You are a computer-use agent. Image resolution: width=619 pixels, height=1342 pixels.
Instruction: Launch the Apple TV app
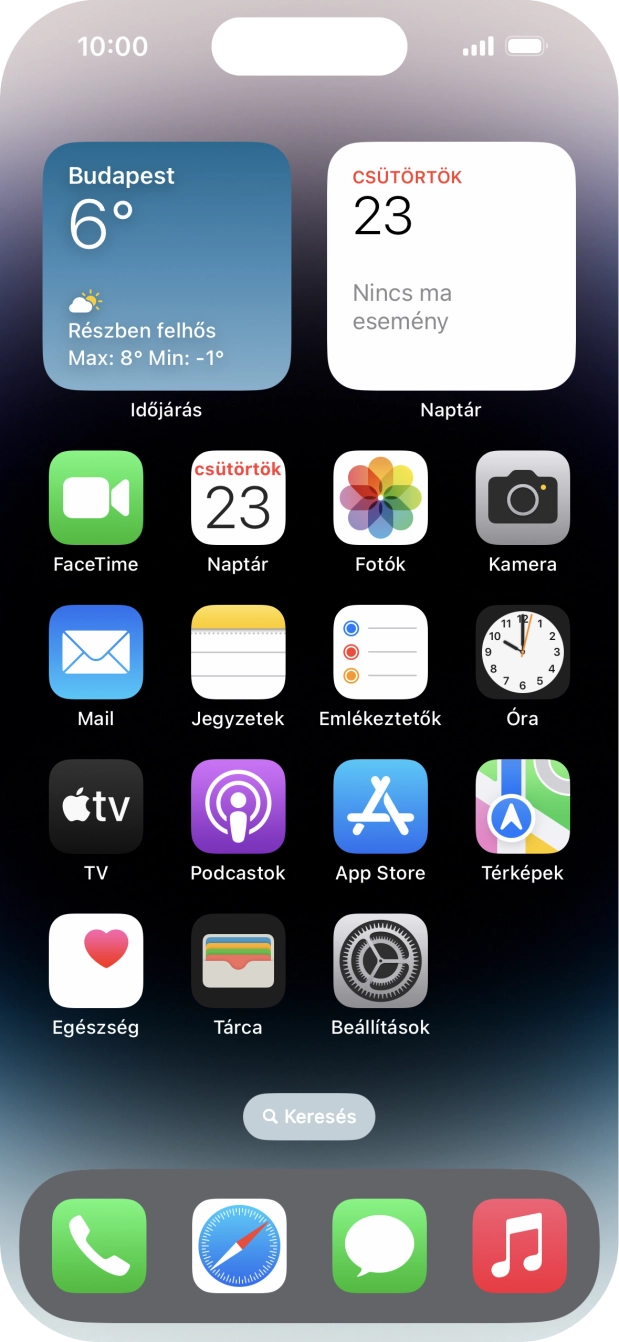(x=96, y=806)
